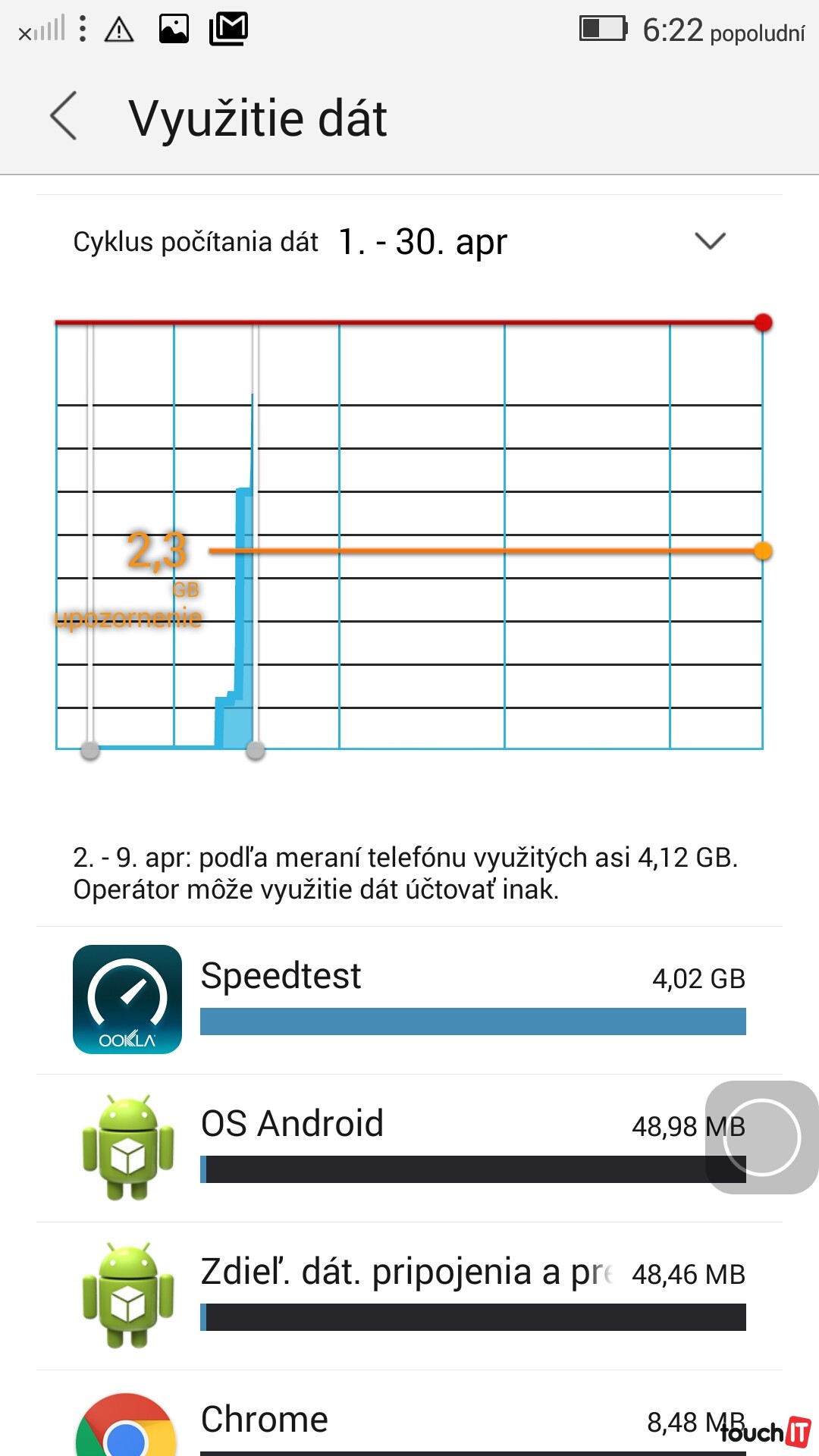Open Speedtest data usage details
819x1456 pixels.
pyautogui.click(x=409, y=999)
